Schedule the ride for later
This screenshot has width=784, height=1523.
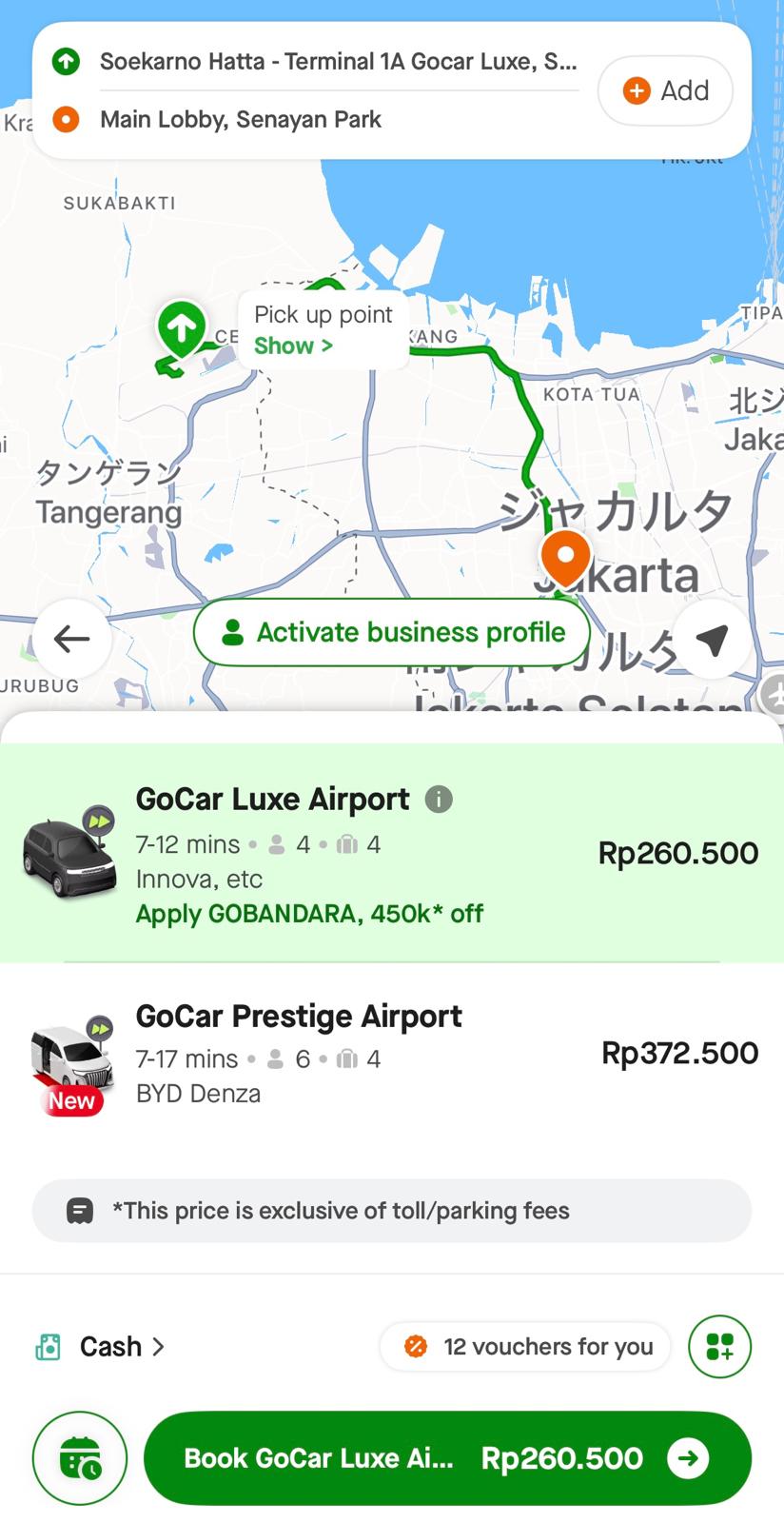80,1458
